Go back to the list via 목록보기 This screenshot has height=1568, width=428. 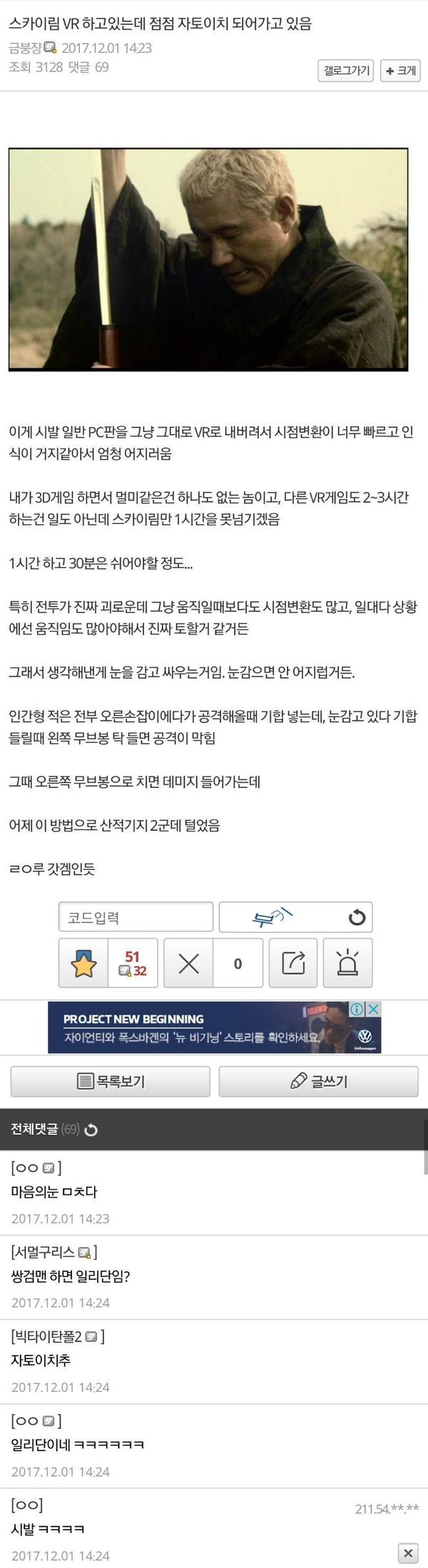111,1082
